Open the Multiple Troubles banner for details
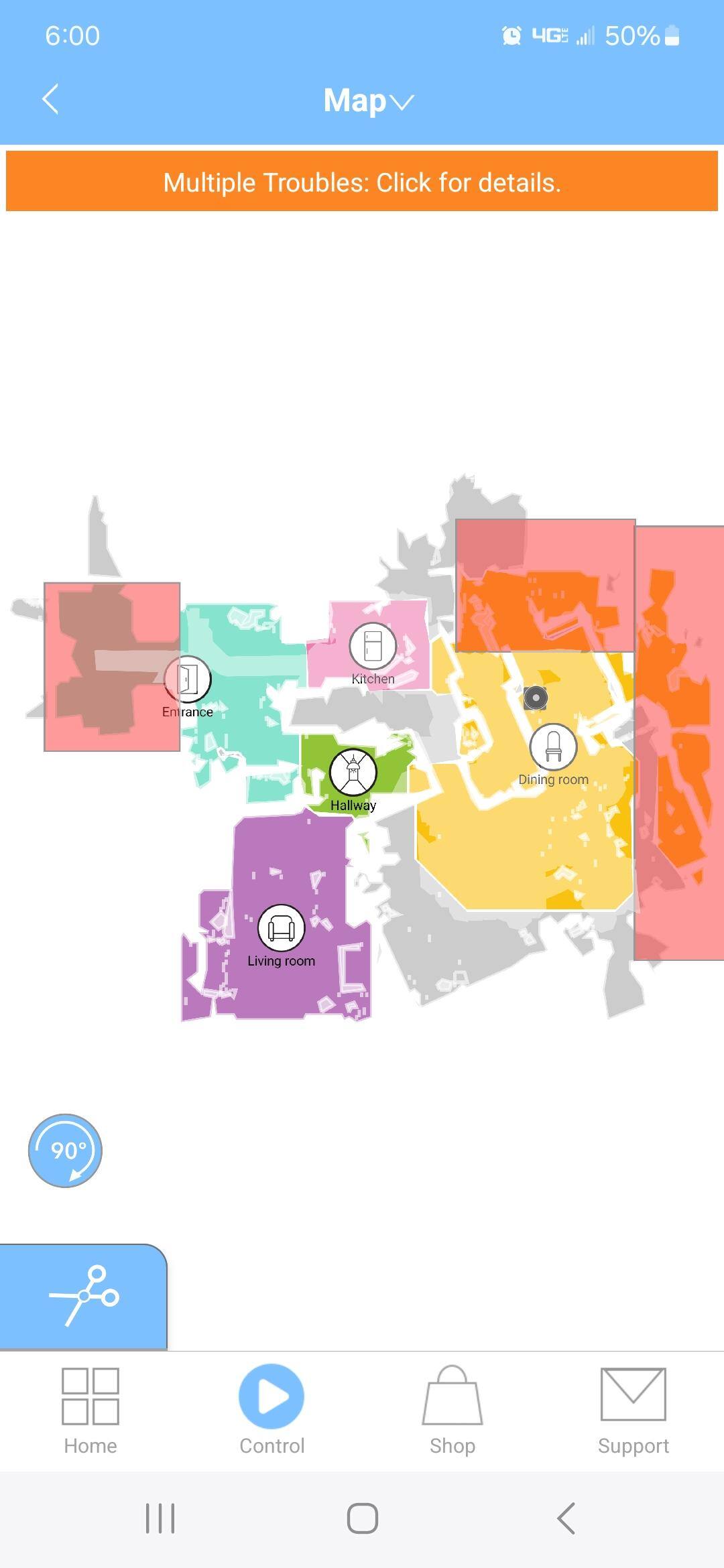Viewport: 724px width, 1568px height. 362,182
